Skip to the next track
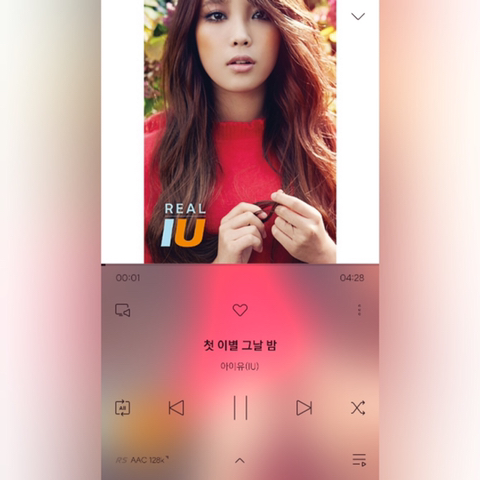This screenshot has width=480, height=480. tap(304, 408)
